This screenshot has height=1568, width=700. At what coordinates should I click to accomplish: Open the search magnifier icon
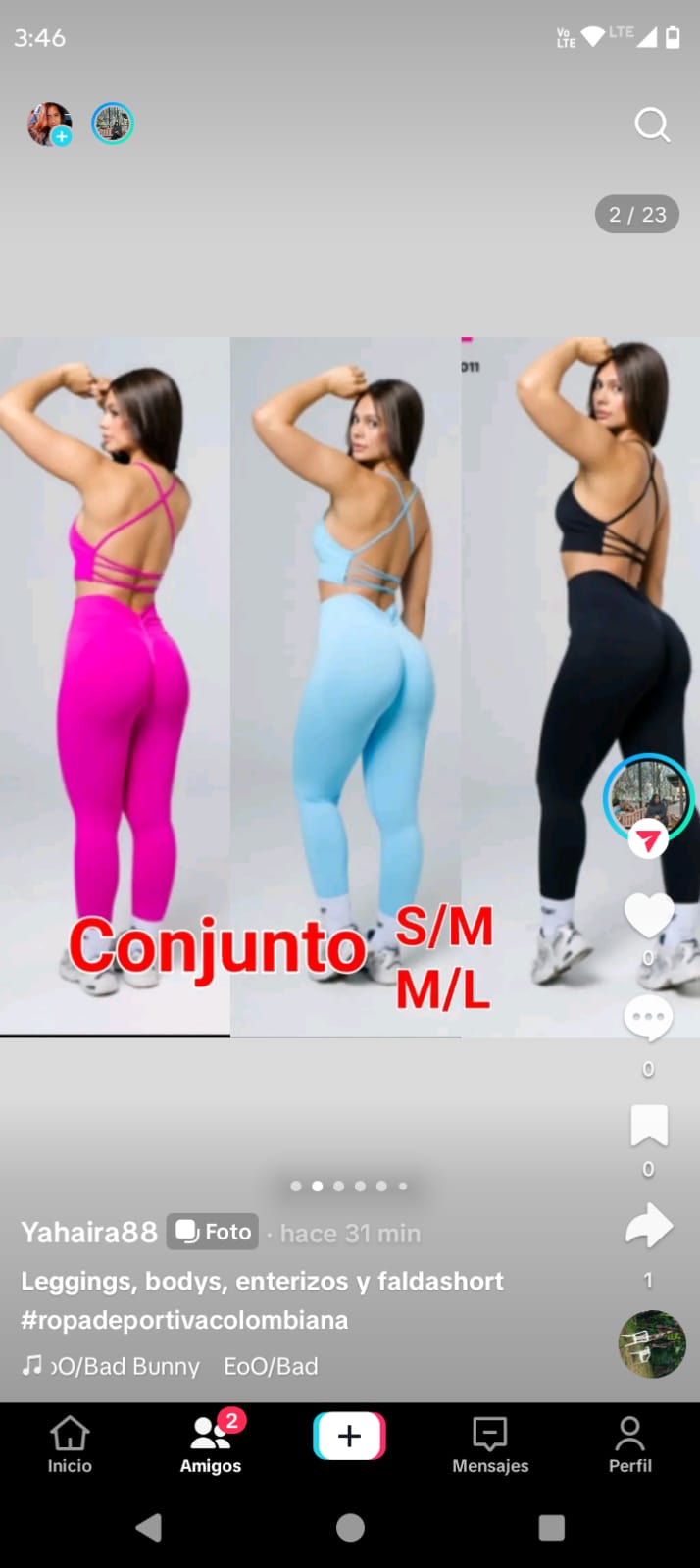point(652,125)
